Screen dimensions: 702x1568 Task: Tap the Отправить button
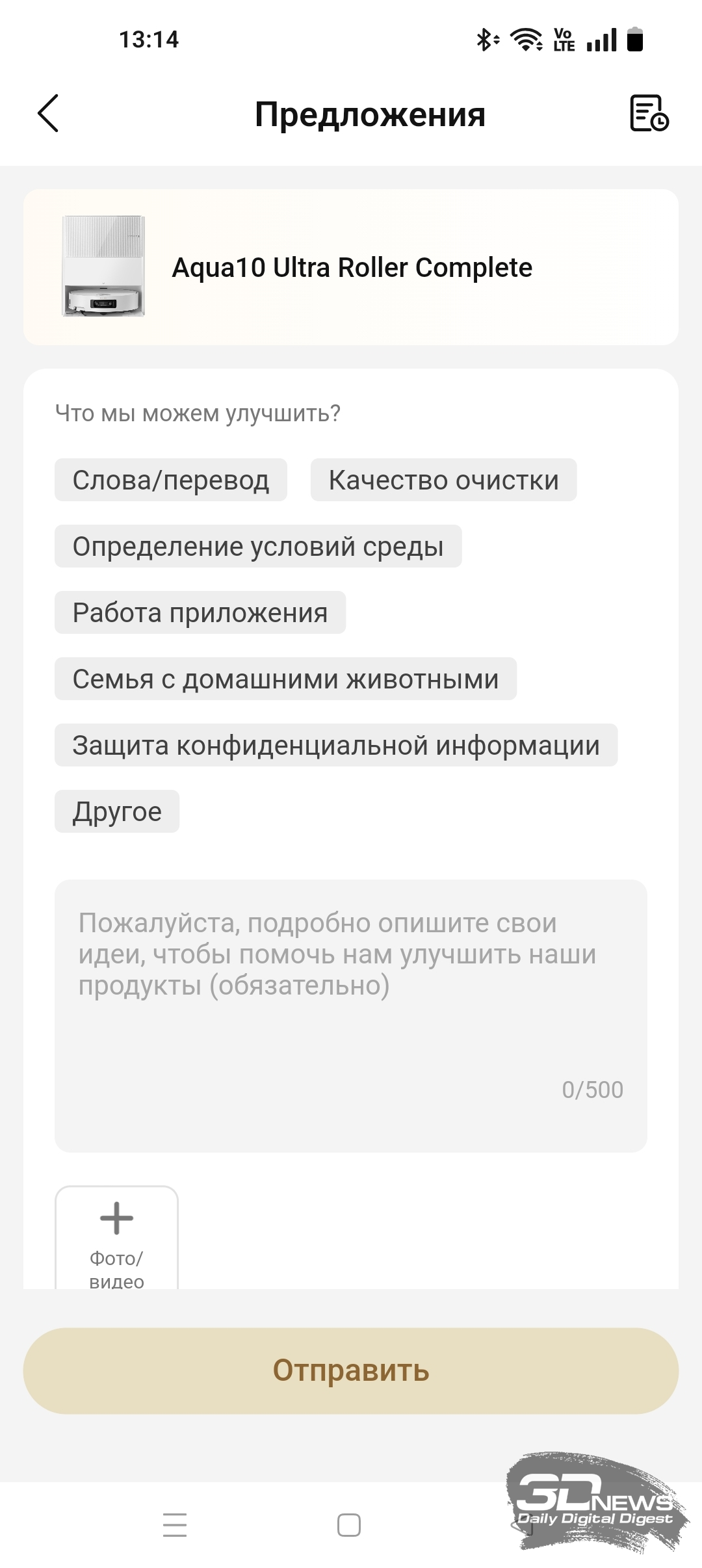pos(351,1370)
